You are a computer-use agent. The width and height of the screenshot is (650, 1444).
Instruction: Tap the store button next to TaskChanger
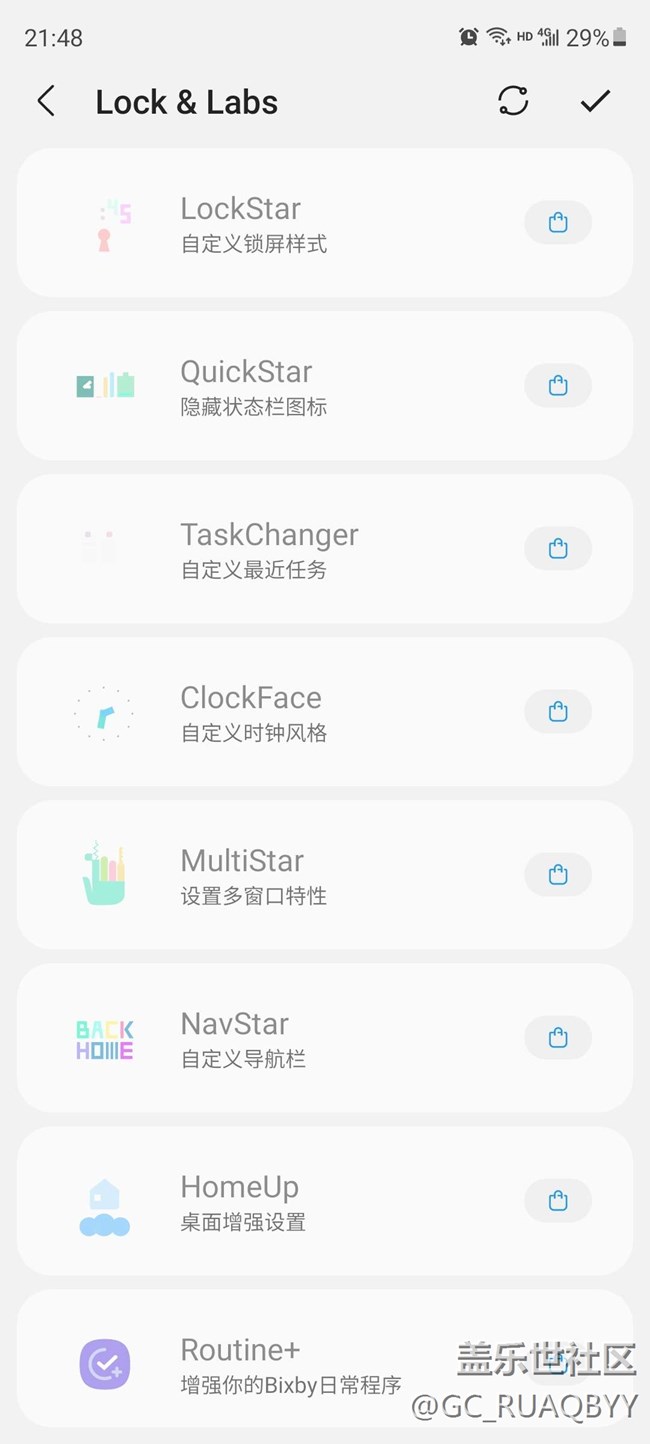(x=558, y=549)
